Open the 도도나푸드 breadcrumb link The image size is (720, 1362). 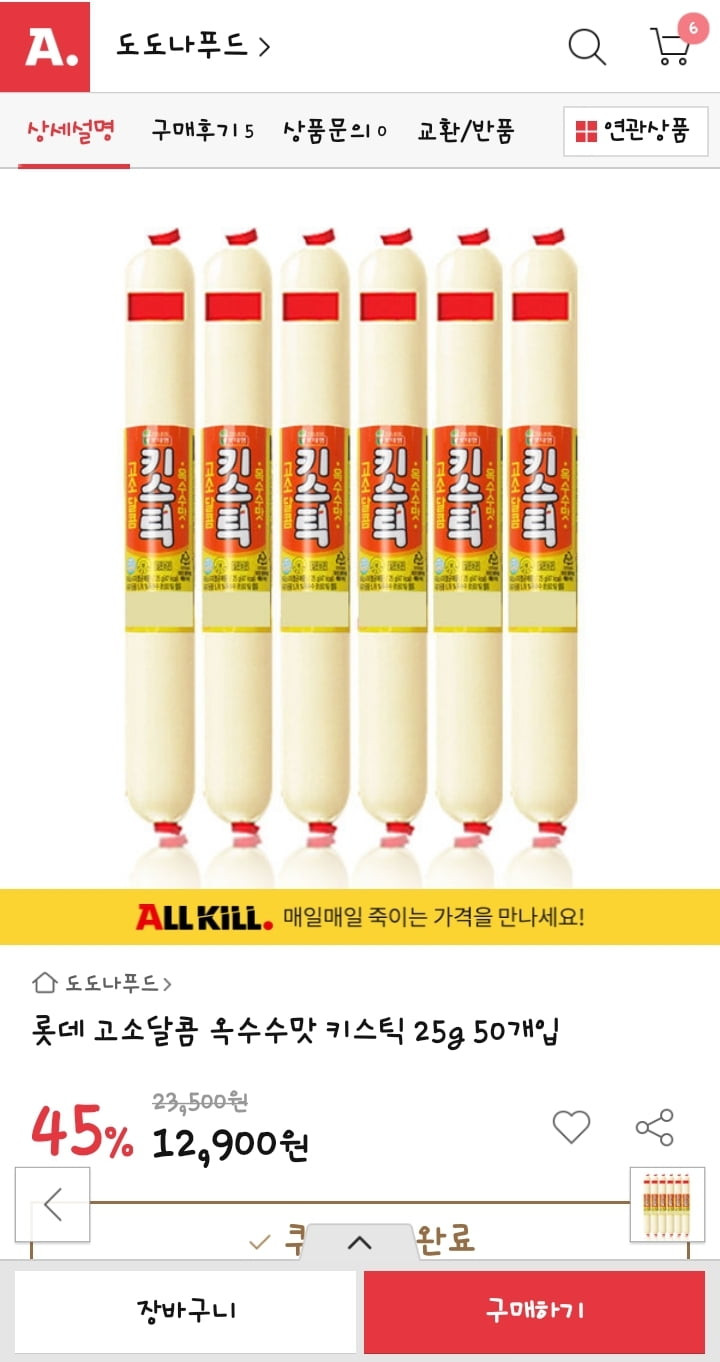[x=102, y=983]
